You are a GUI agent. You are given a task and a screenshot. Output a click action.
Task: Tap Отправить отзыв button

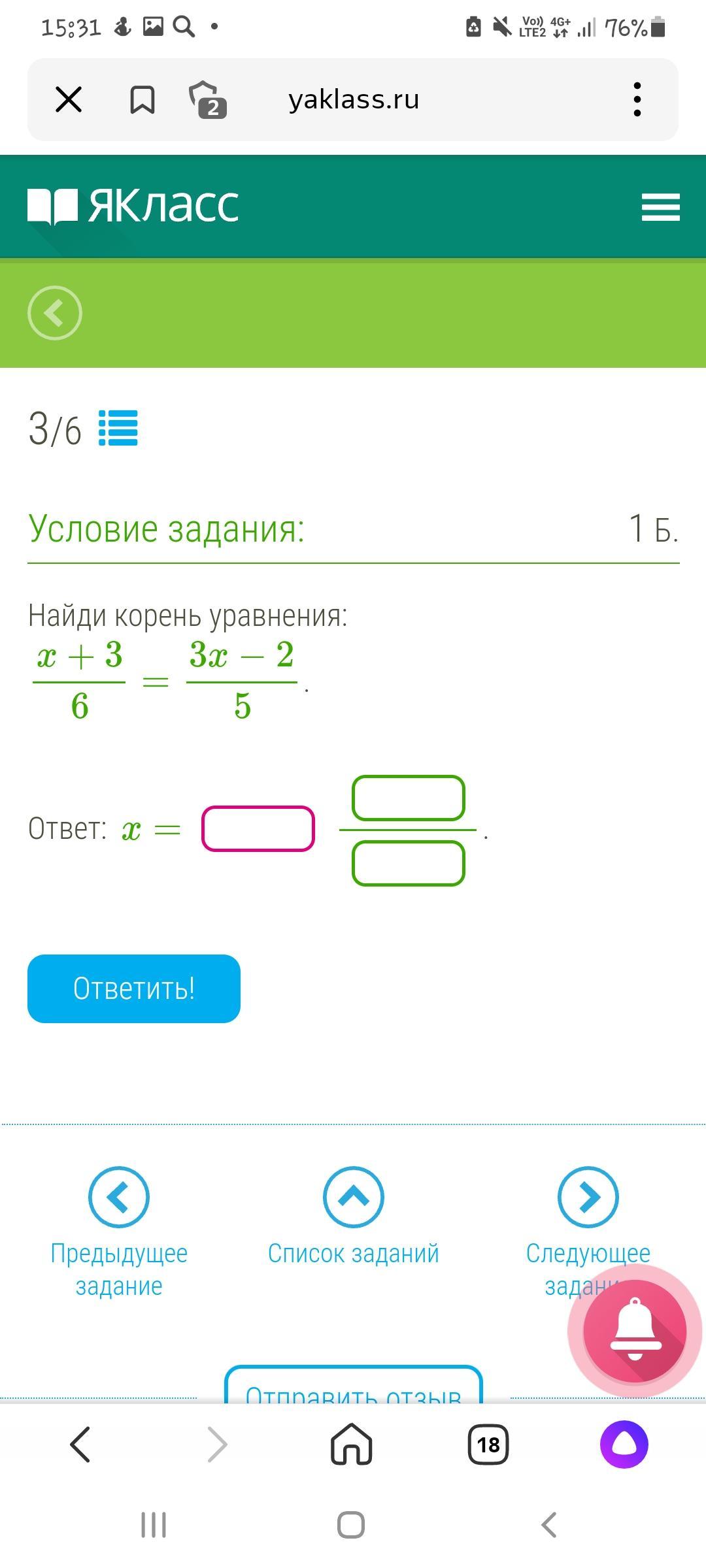click(x=354, y=1385)
